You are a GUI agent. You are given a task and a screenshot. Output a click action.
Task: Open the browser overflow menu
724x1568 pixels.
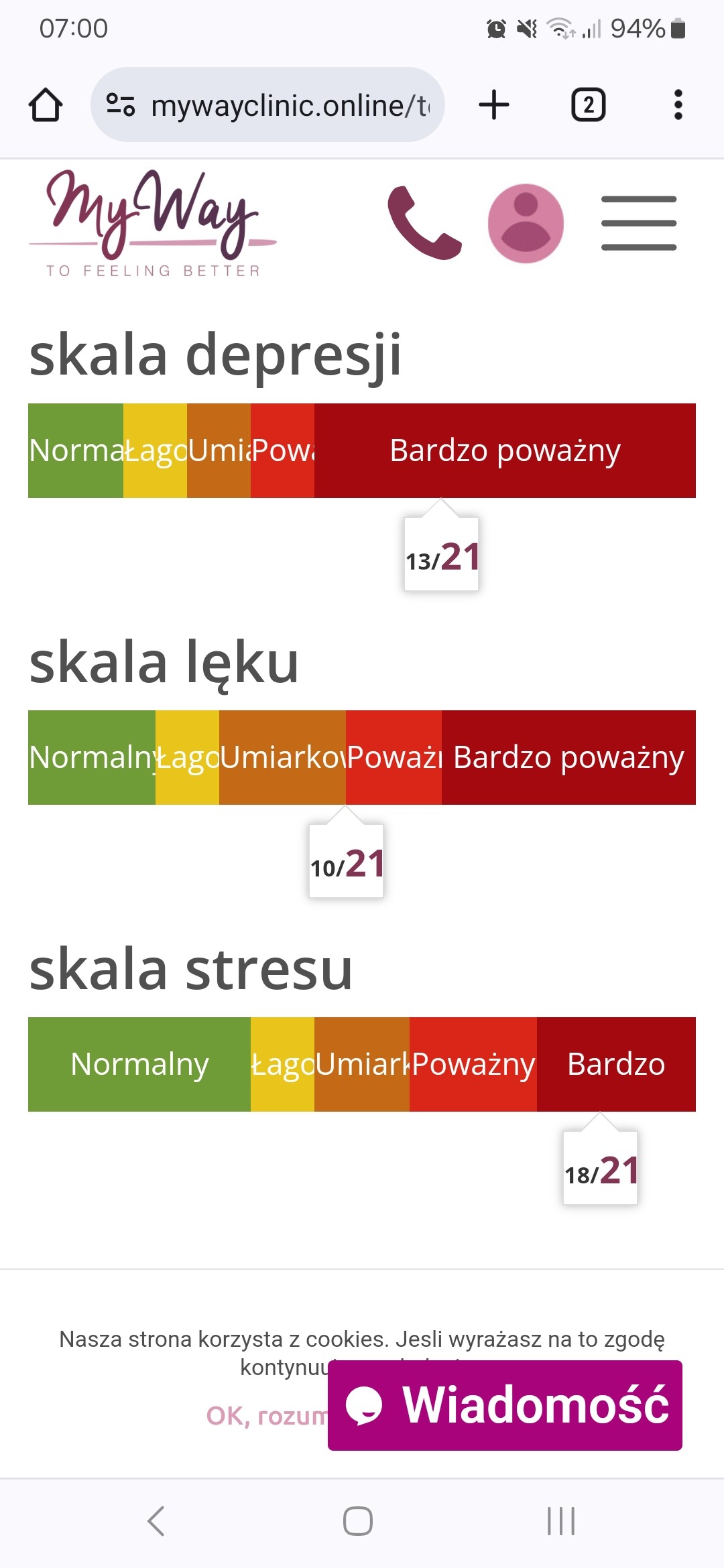point(678,105)
